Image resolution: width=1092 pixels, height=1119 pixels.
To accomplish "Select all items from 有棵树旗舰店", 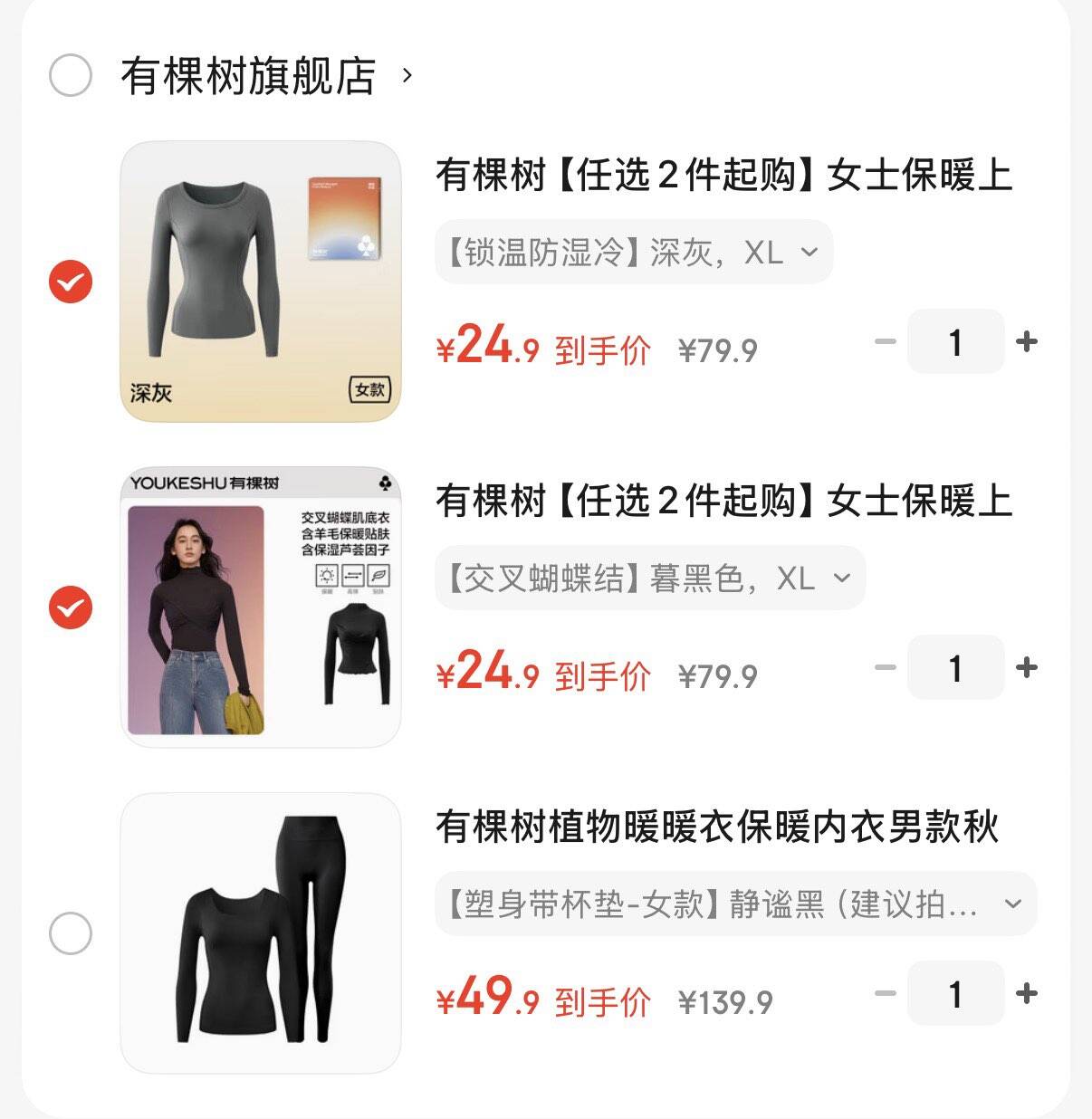I will click(71, 75).
